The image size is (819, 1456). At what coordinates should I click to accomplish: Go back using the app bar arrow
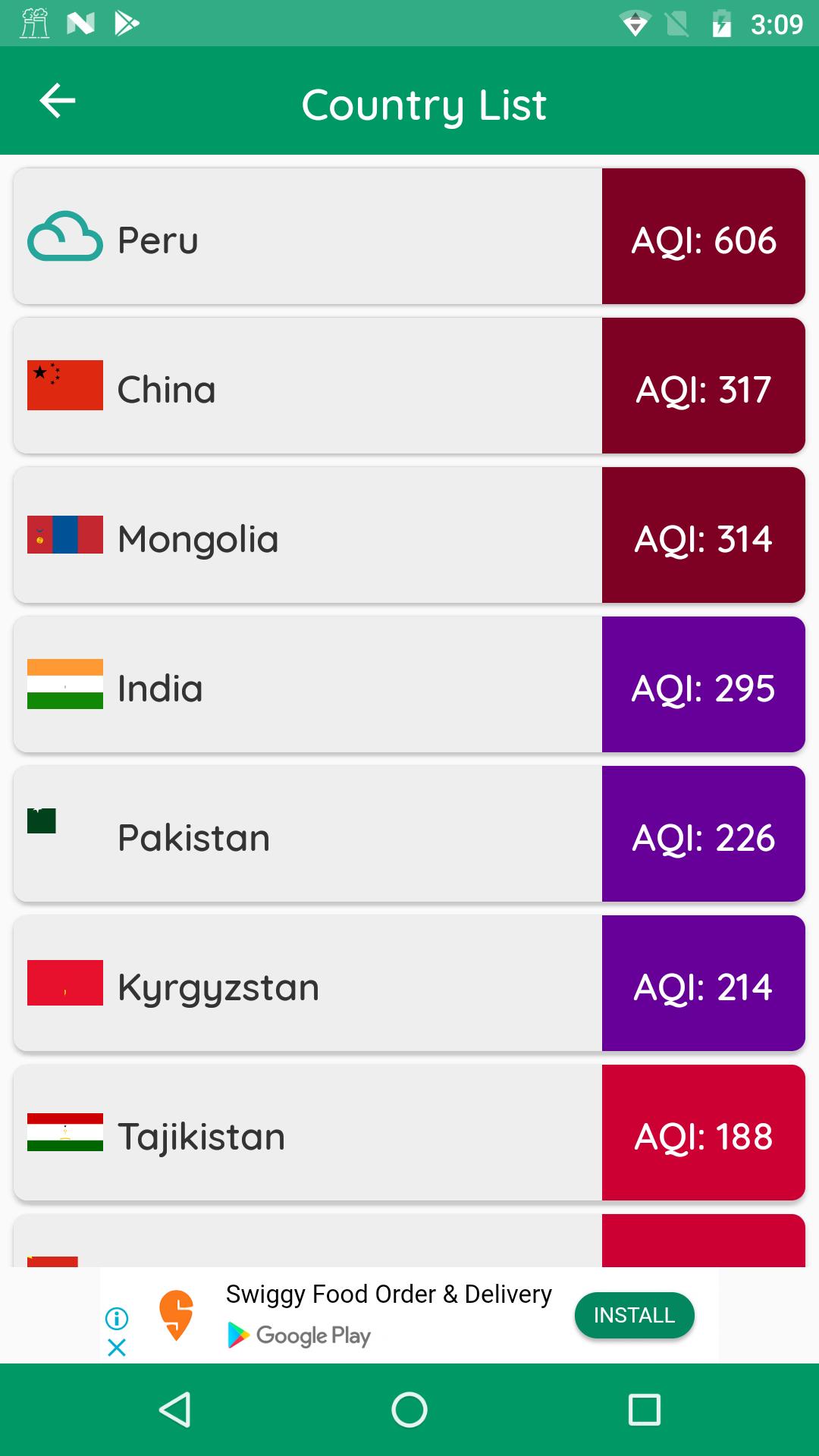[x=58, y=102]
